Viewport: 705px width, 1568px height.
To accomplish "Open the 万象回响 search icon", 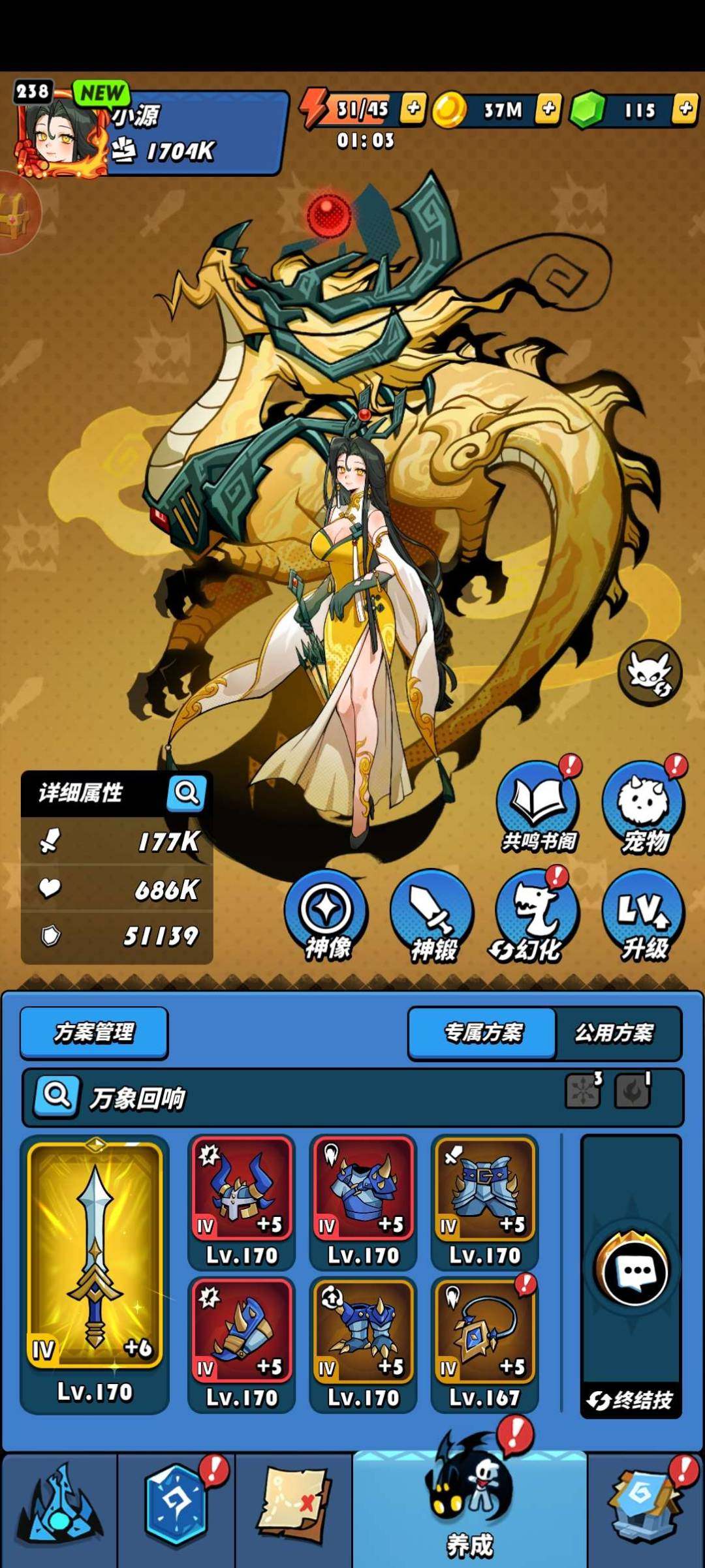I will 57,1097.
